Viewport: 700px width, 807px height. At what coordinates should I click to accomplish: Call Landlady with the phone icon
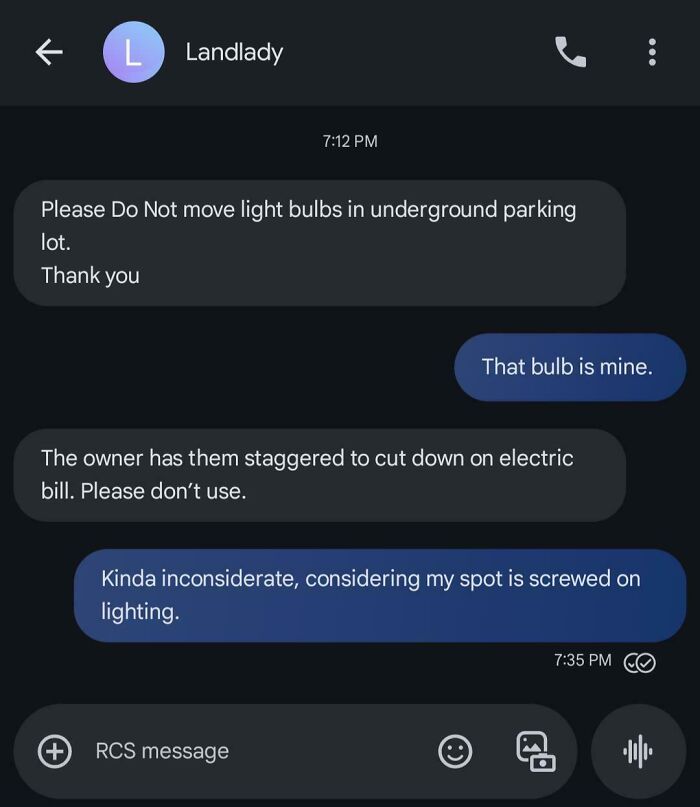(570, 52)
